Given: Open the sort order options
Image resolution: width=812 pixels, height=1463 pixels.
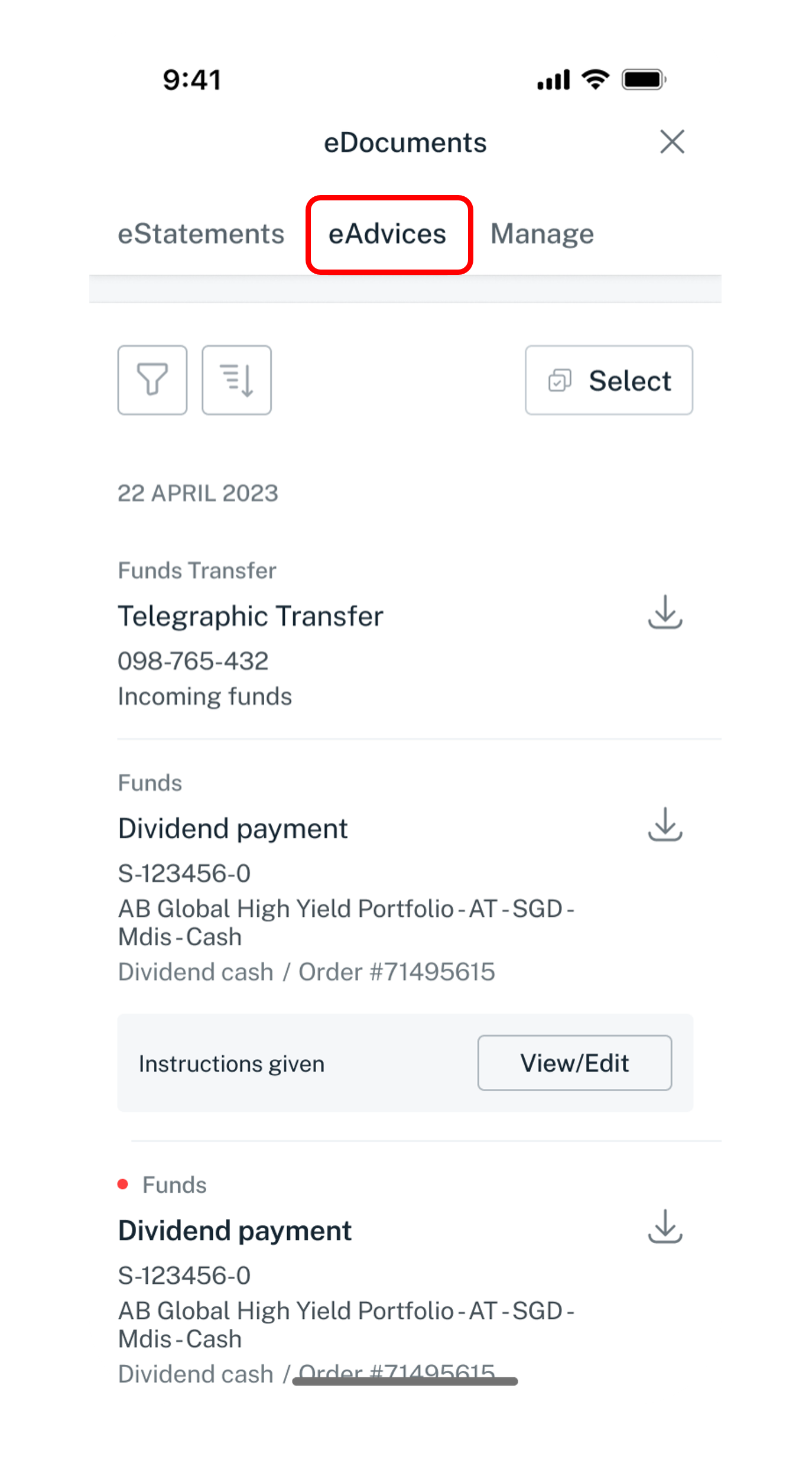Looking at the screenshot, I should coord(236,380).
